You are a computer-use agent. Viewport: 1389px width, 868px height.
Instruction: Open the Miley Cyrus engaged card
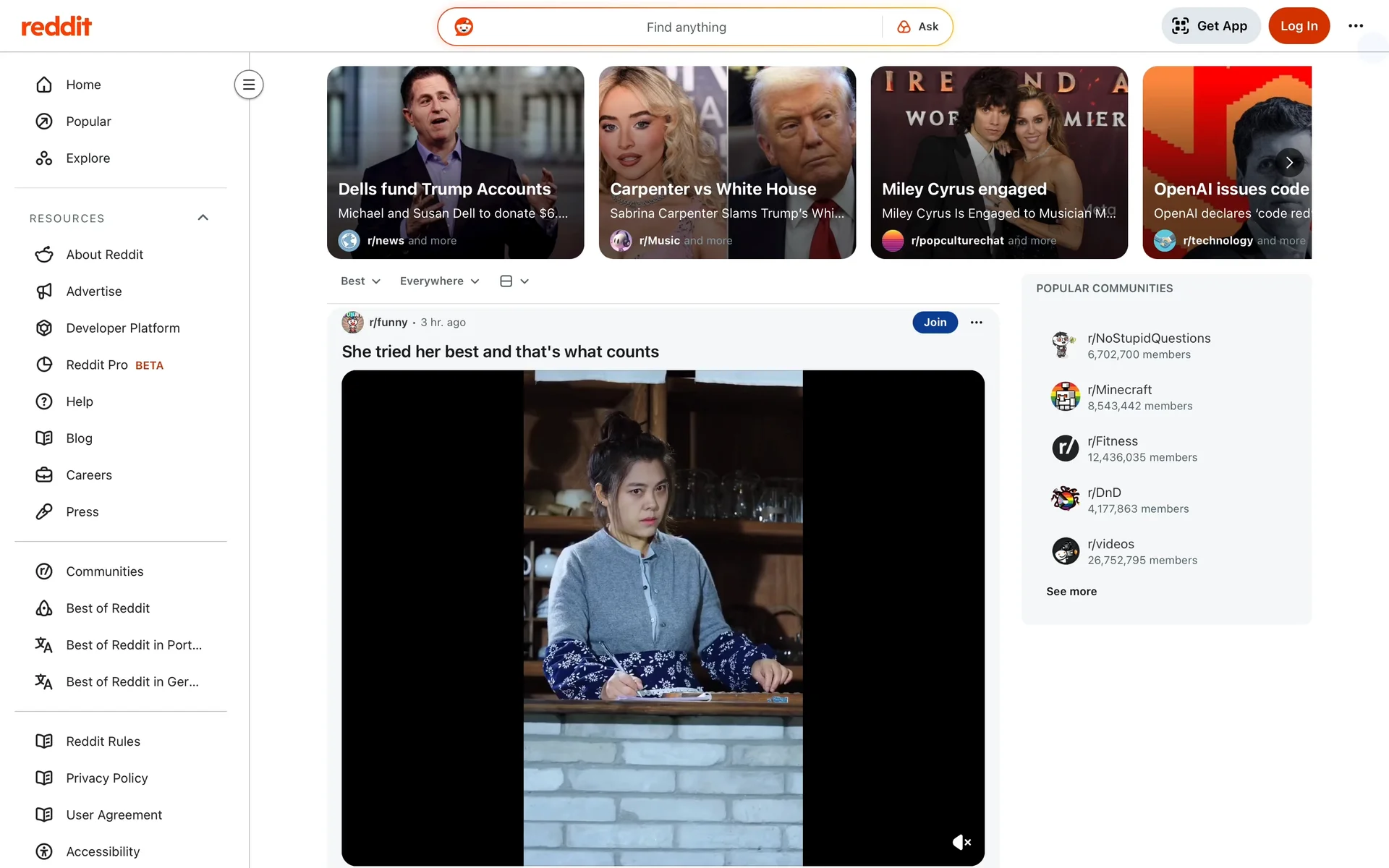[999, 163]
